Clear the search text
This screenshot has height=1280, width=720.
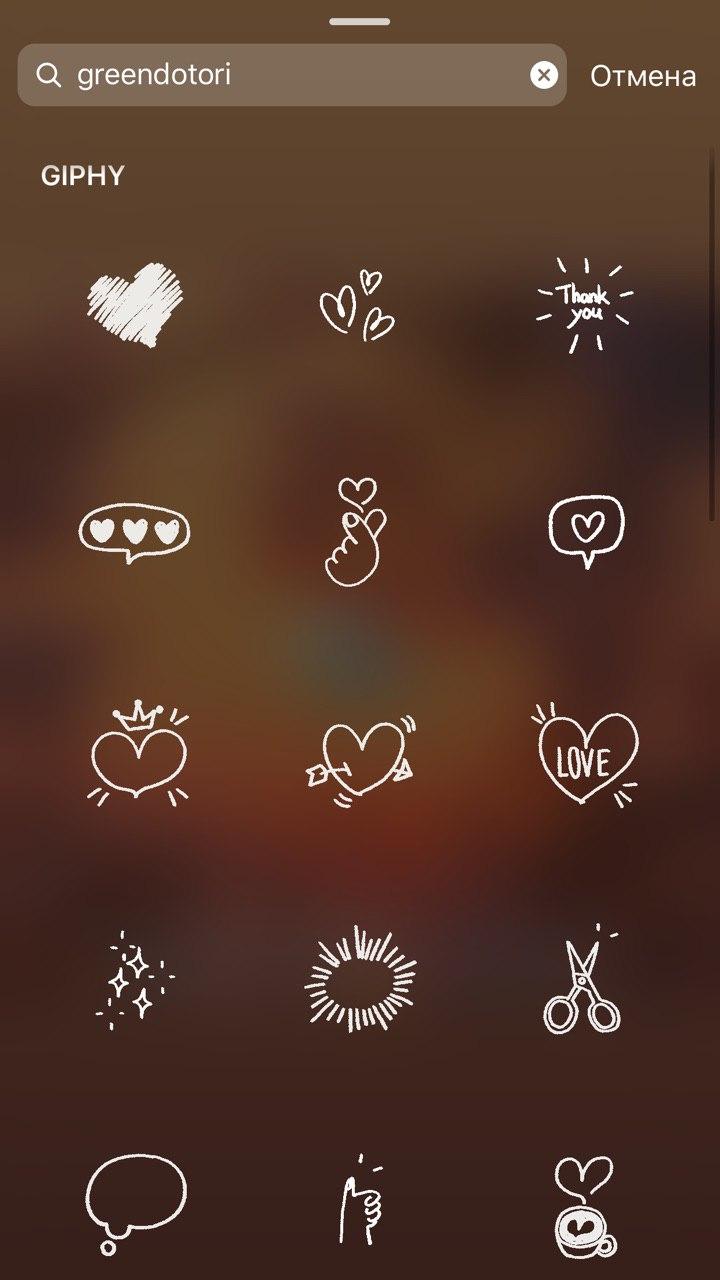[x=544, y=75]
